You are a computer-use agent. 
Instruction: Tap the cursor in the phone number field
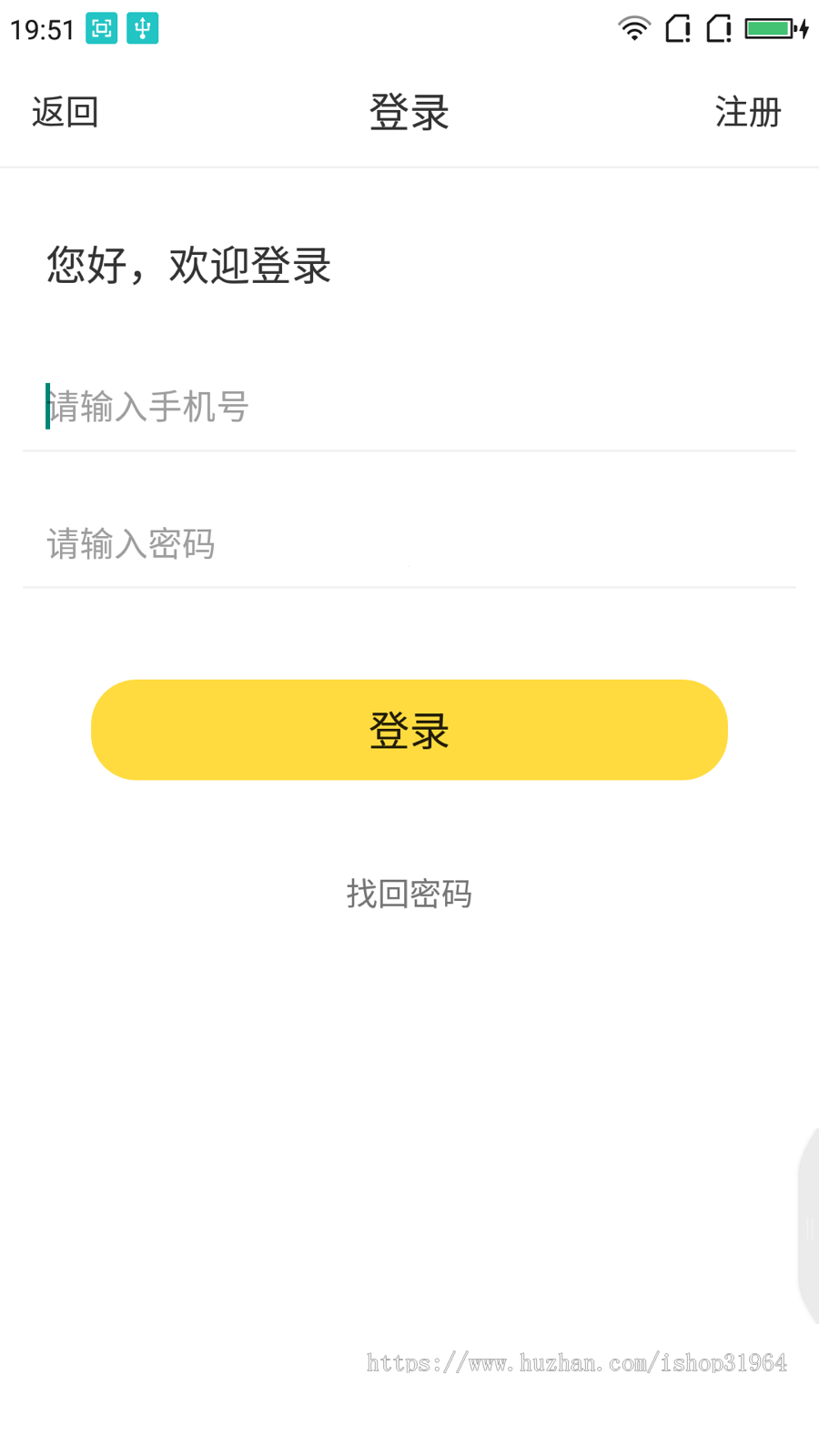point(45,407)
